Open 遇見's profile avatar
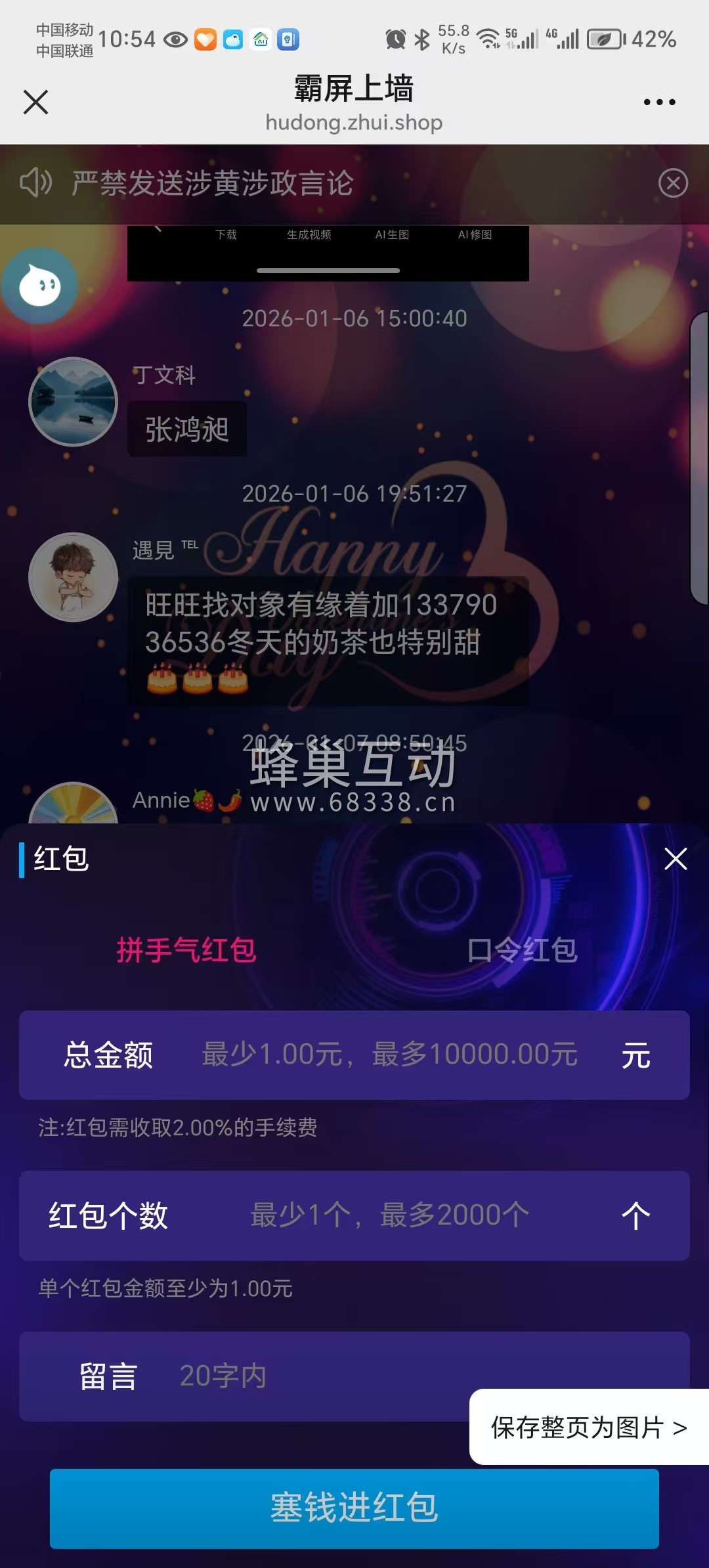Screen dimensions: 709x1568 coord(74,577)
